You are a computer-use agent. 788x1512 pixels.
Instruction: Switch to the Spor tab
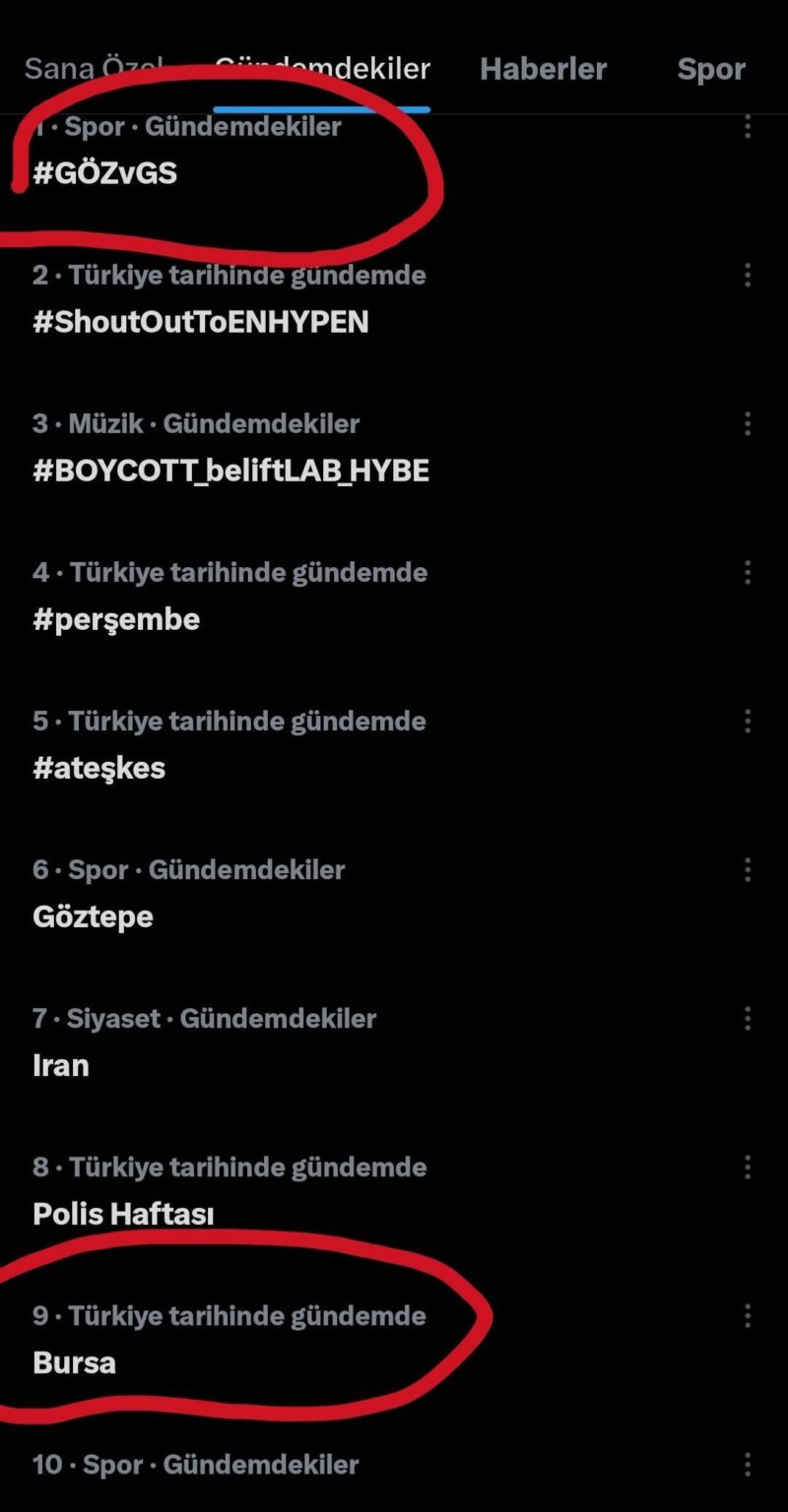pos(711,69)
